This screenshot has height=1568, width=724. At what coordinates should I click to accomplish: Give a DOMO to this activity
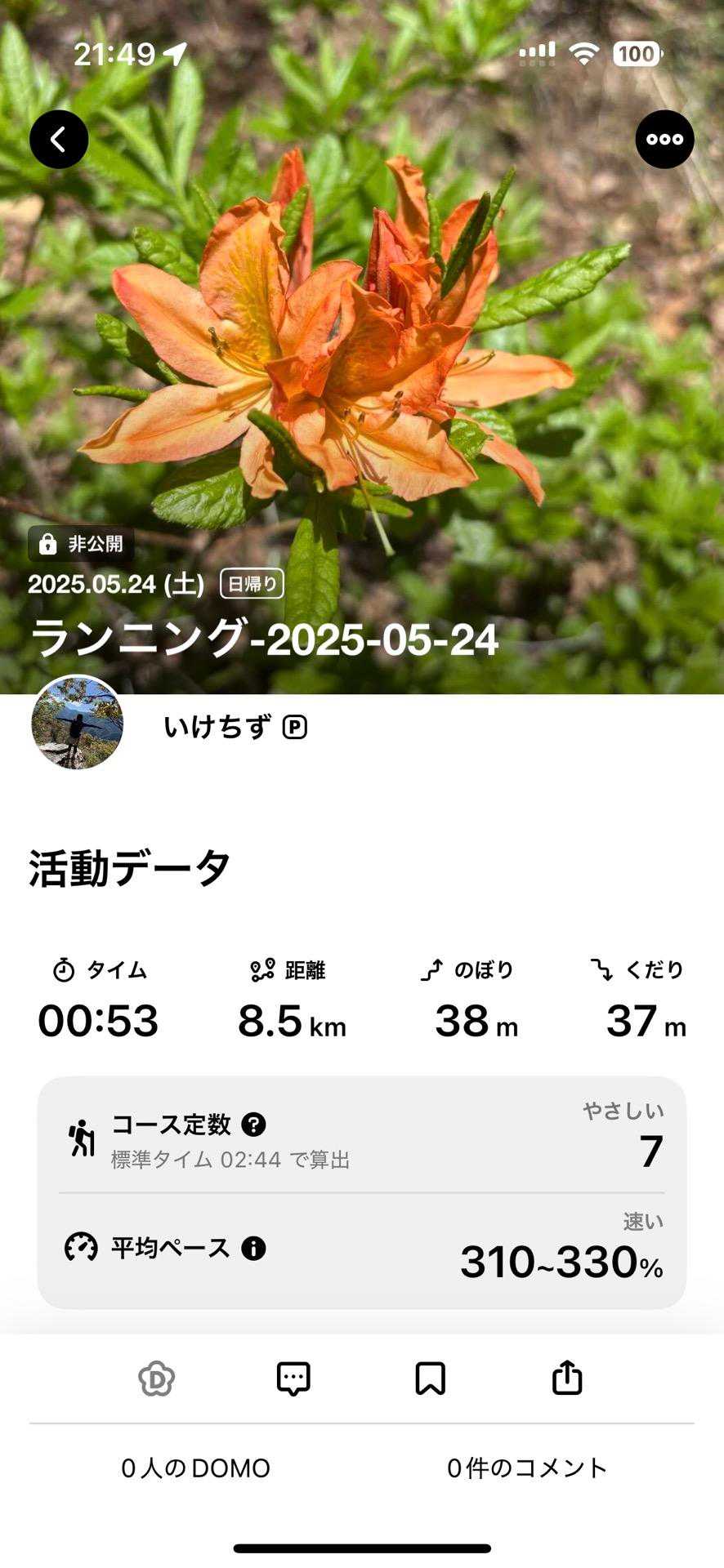tap(157, 1379)
